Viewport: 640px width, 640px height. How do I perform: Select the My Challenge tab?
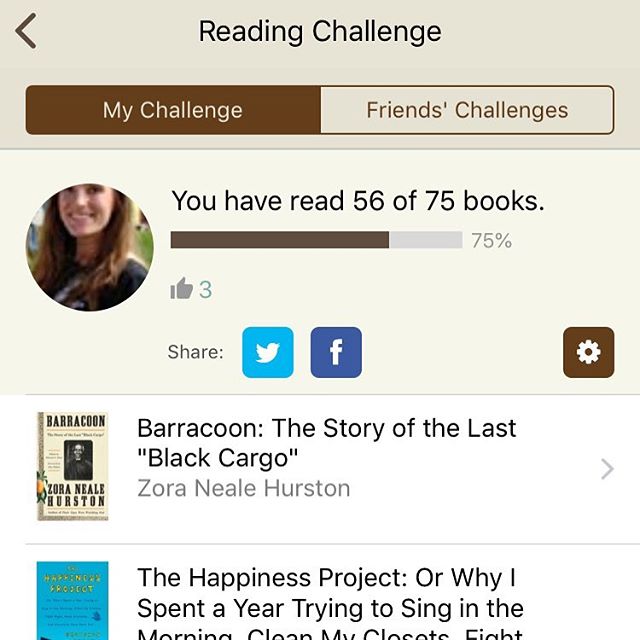(x=173, y=110)
